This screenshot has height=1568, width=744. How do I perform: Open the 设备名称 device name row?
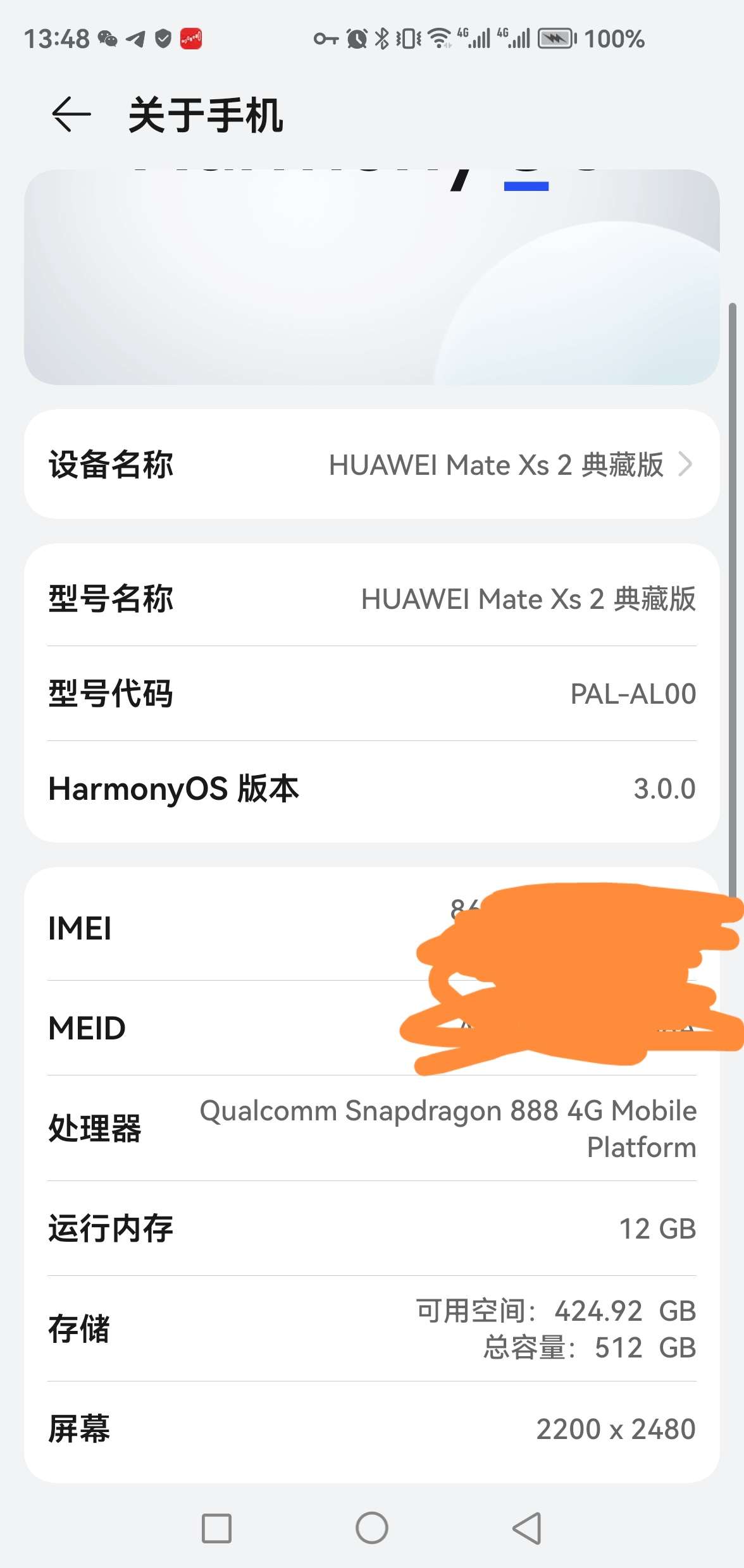click(372, 465)
